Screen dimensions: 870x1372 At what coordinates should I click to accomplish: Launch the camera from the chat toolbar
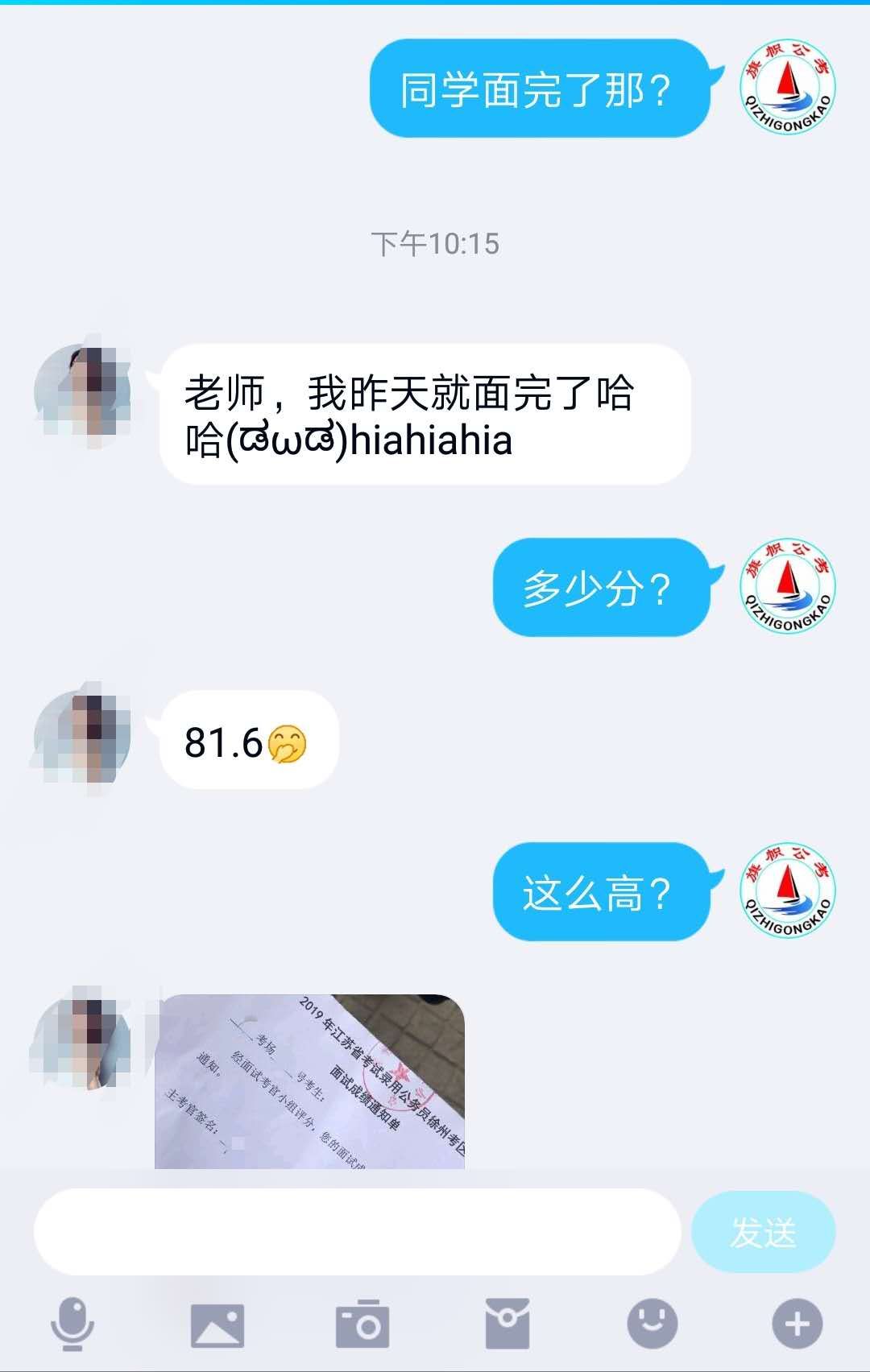[x=362, y=1324]
